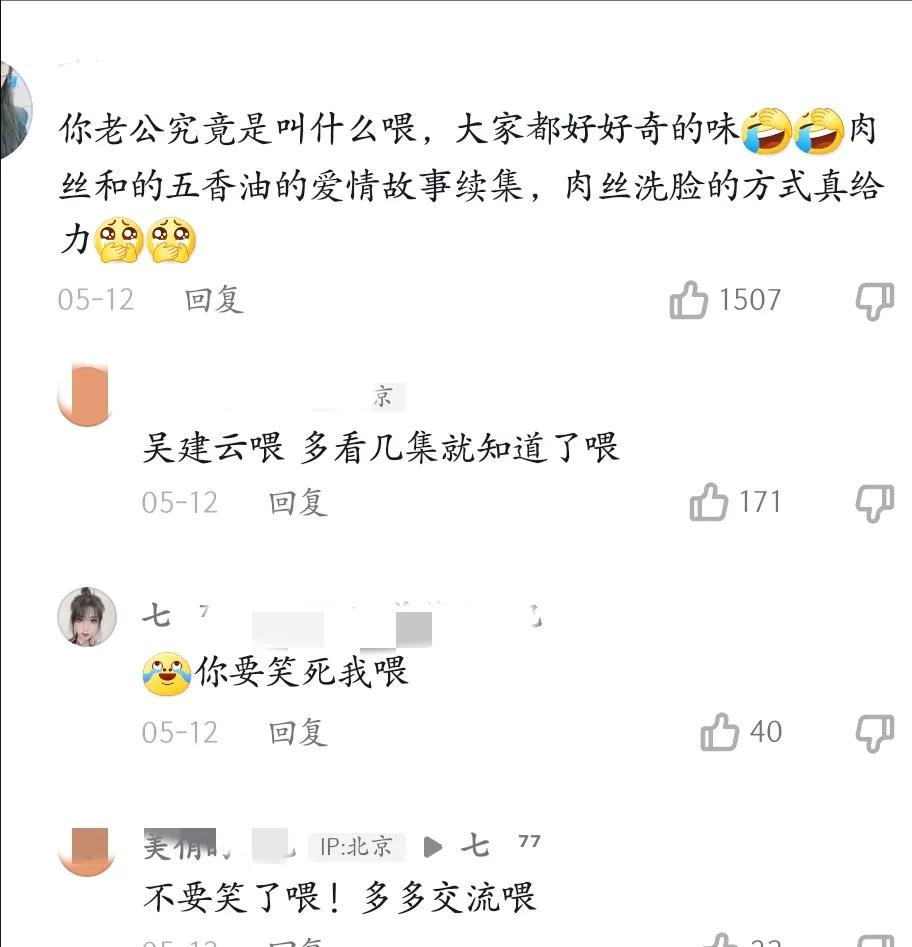This screenshot has height=947, width=912.
Task: Reply to the 你老公究竟是叫什么 comment
Action: pos(213,299)
